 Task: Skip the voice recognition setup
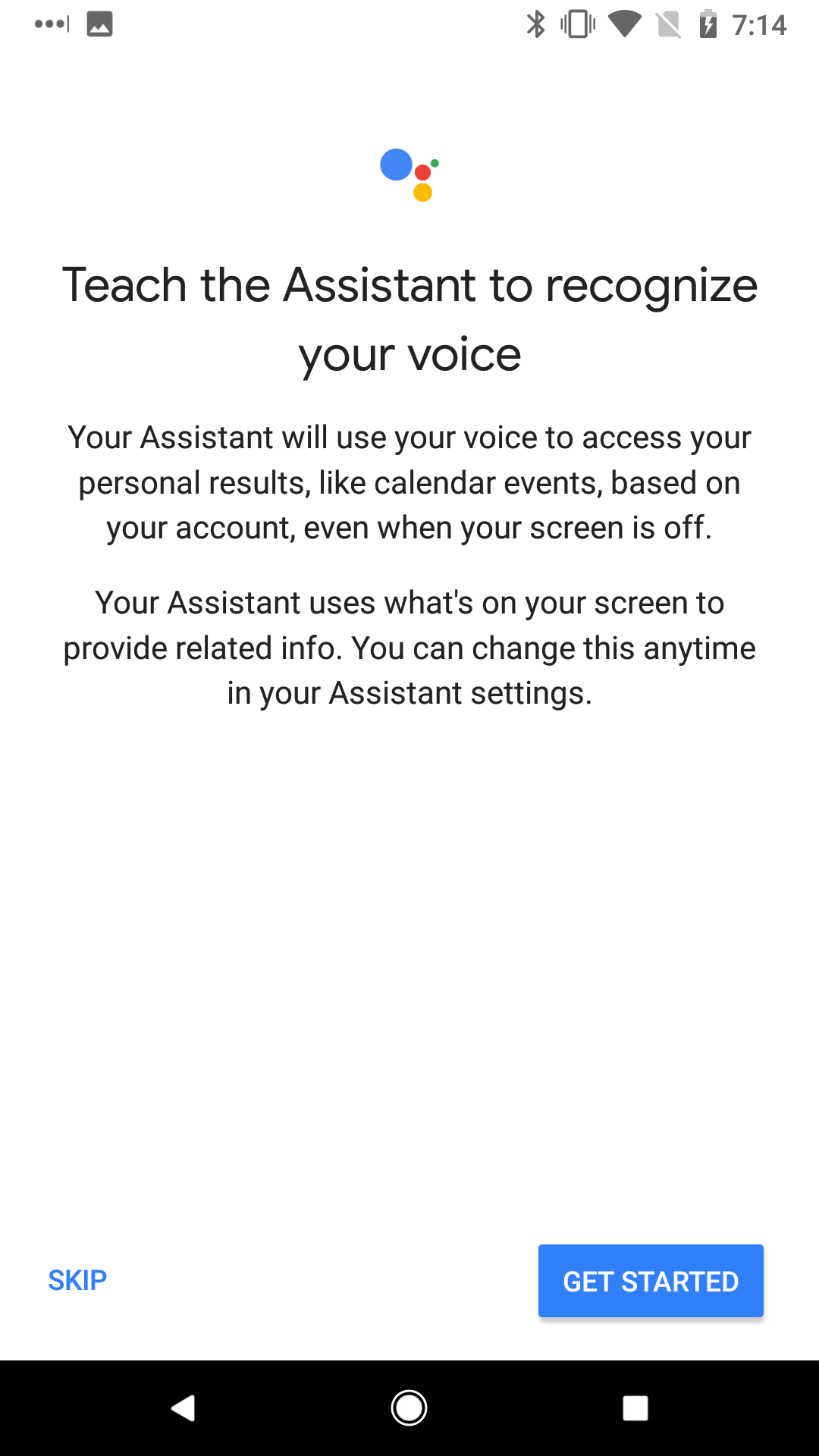click(x=77, y=1281)
